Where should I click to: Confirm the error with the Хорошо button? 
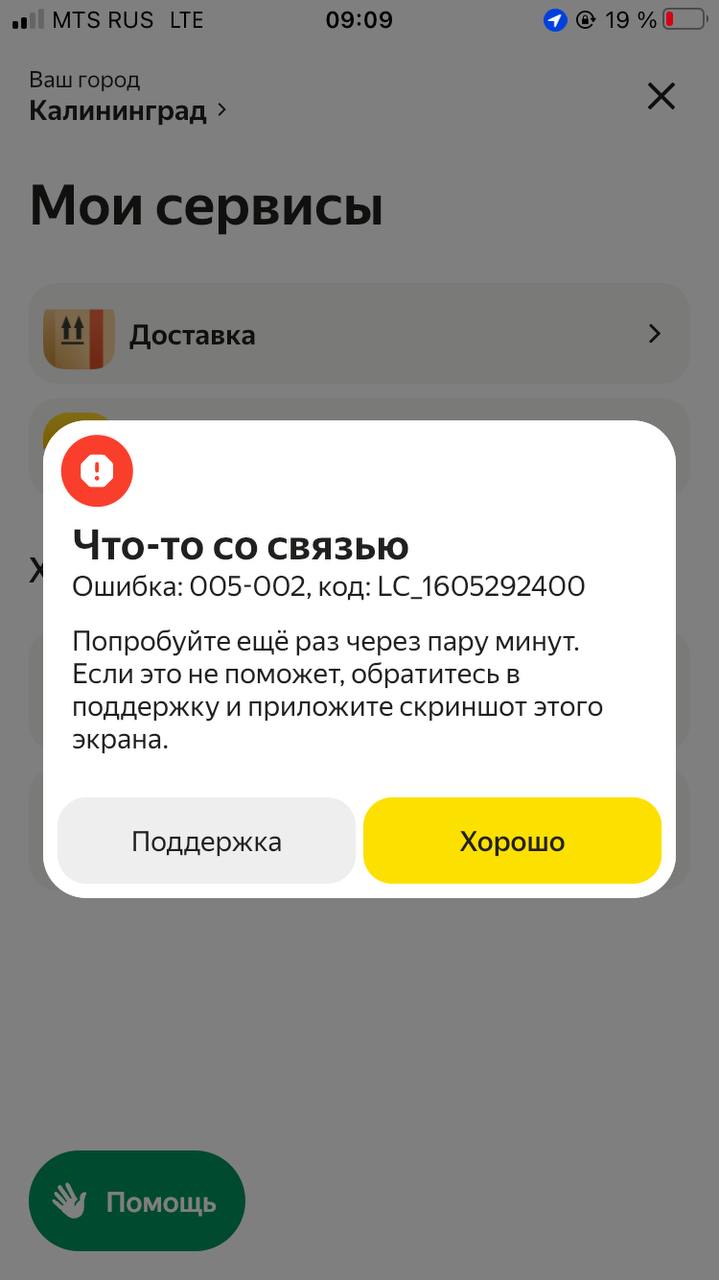pyautogui.click(x=512, y=841)
